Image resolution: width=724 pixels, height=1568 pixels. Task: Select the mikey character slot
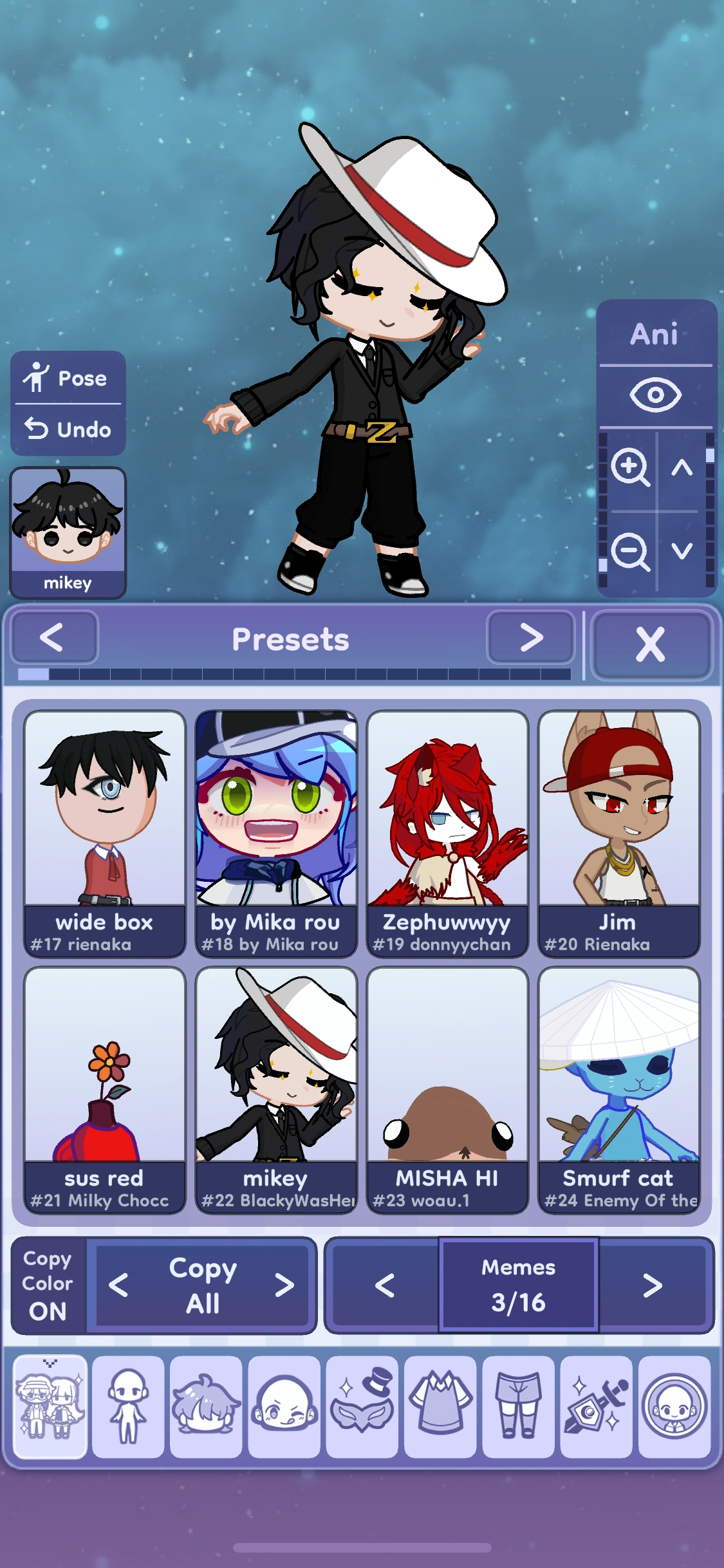pos(68,532)
